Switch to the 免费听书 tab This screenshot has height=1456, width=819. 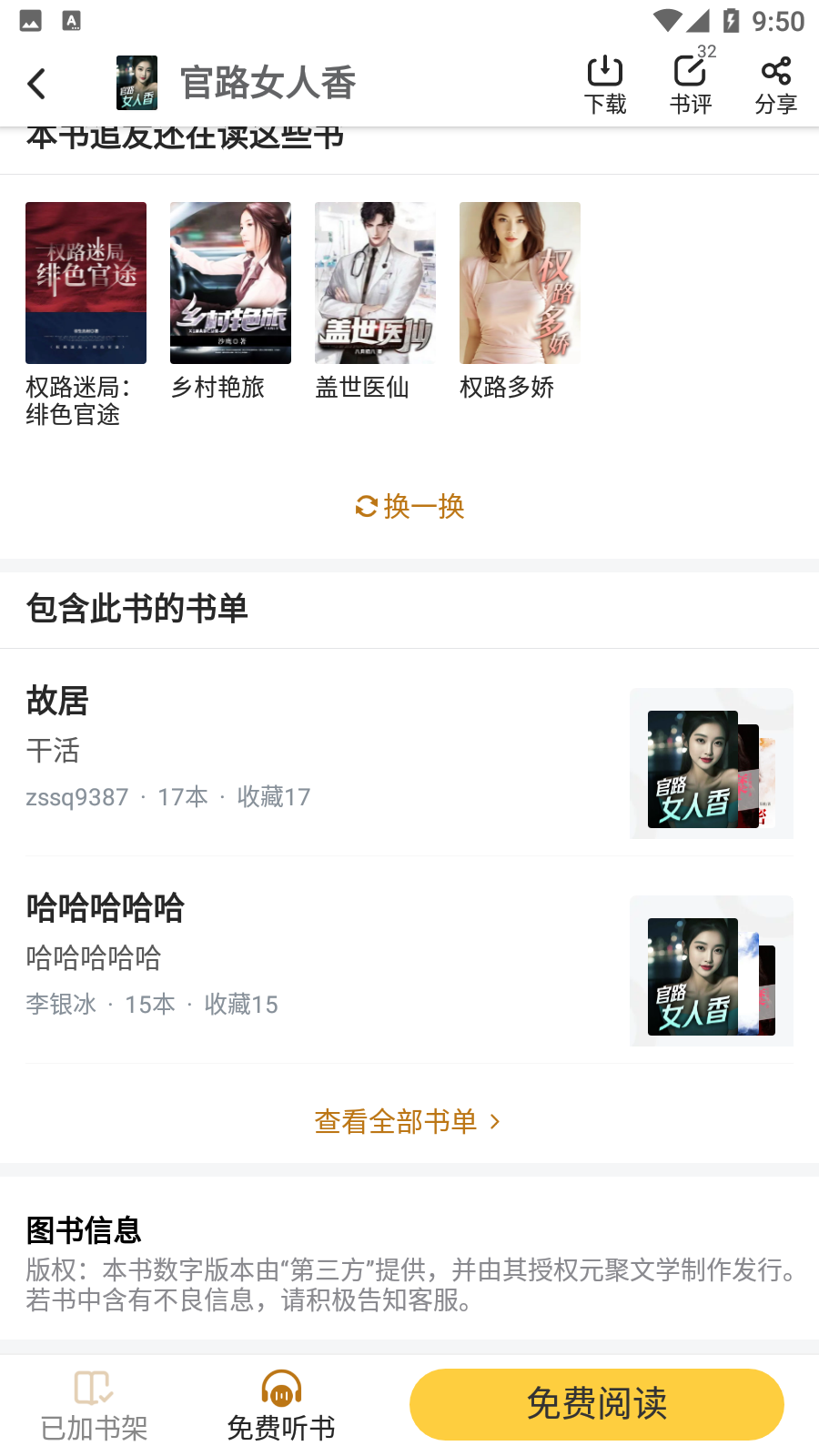pos(280,1404)
